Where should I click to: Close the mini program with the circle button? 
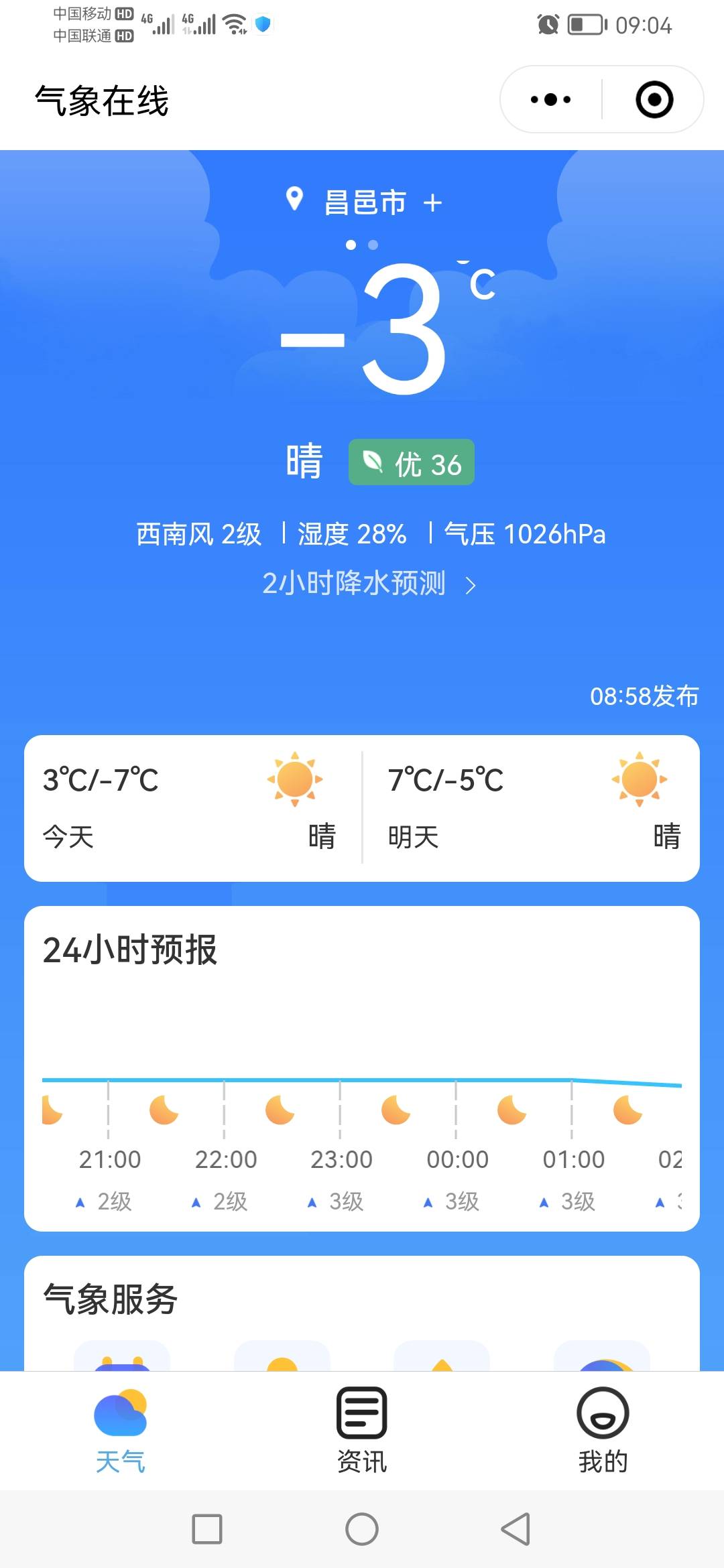pos(654,100)
